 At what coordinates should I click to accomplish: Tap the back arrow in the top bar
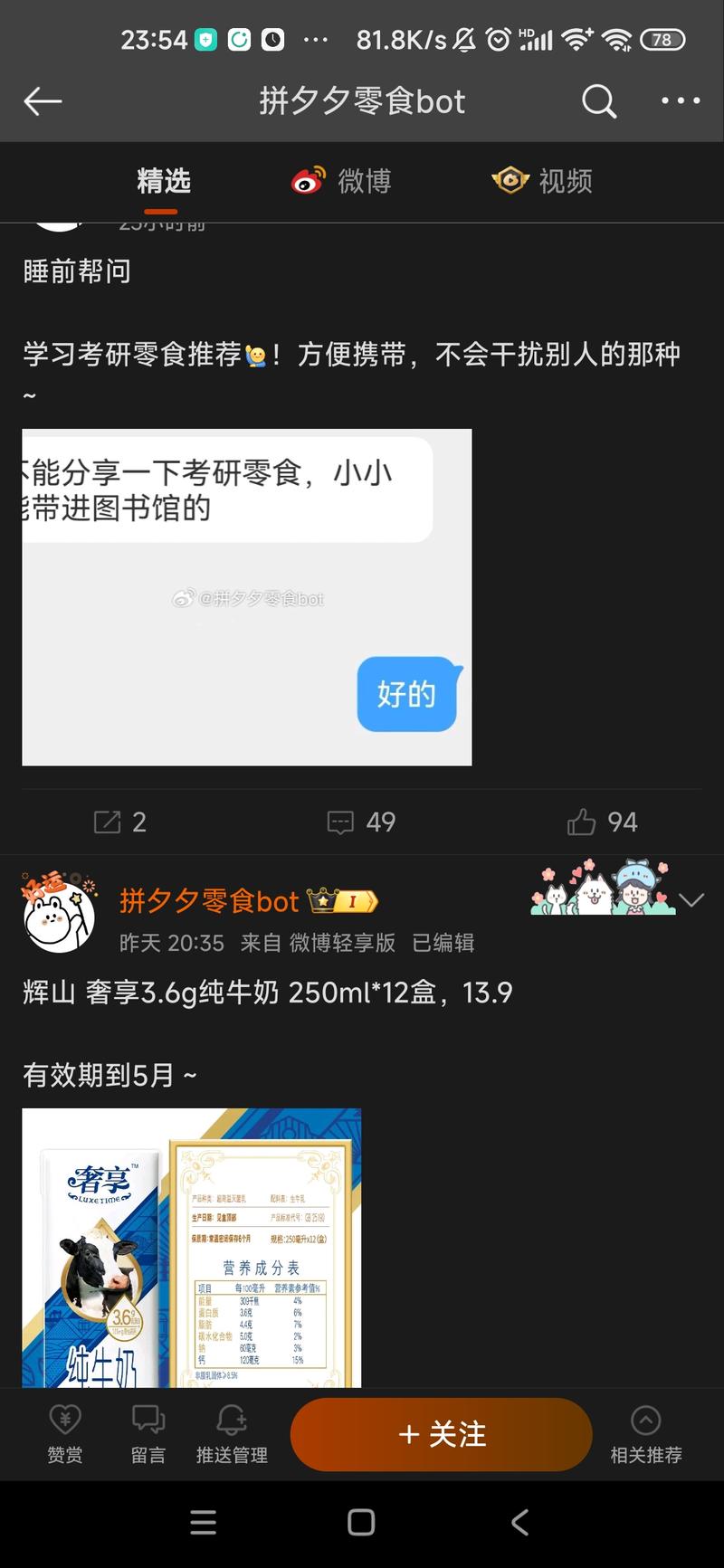point(42,100)
